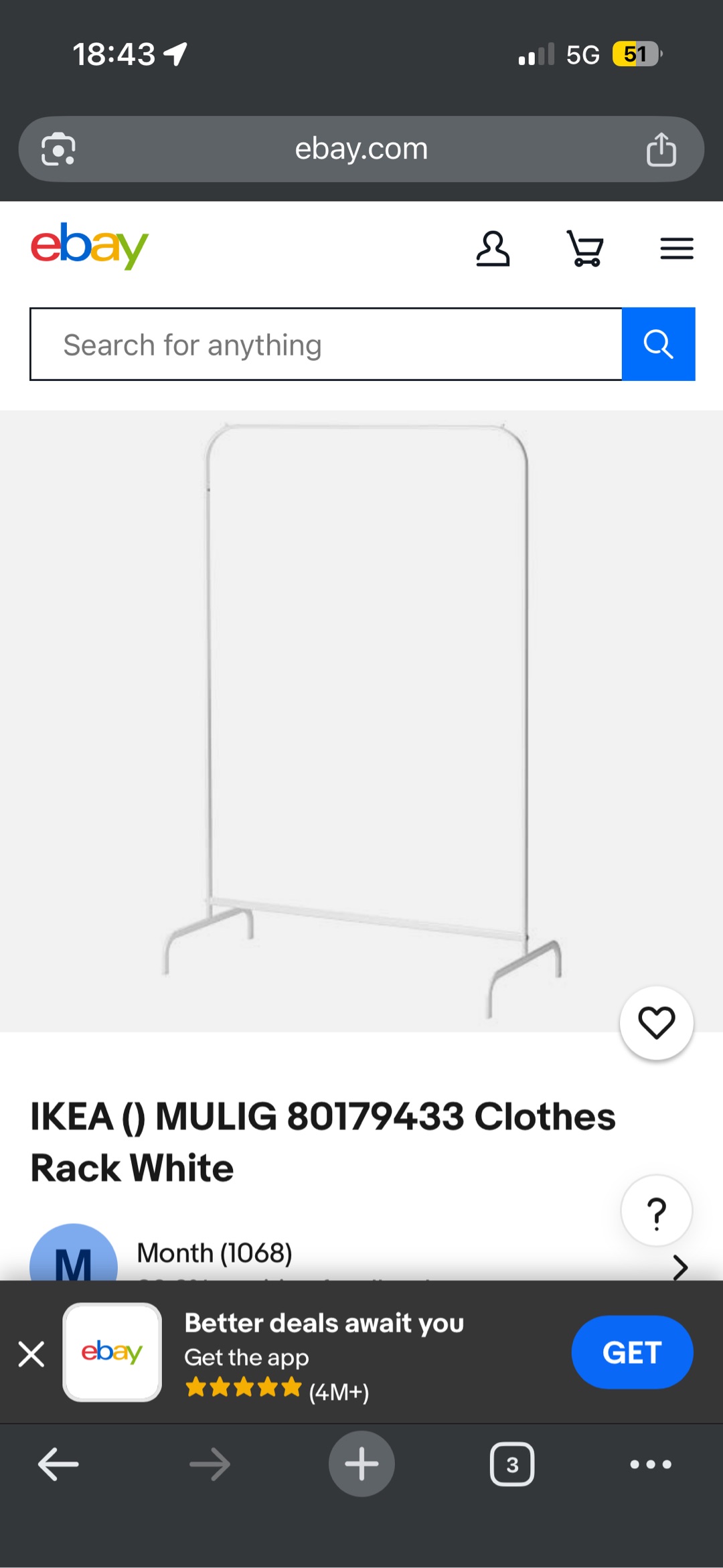Screen dimensions: 723x1568
Task: Open the share sheet from the address bar
Action: click(661, 148)
